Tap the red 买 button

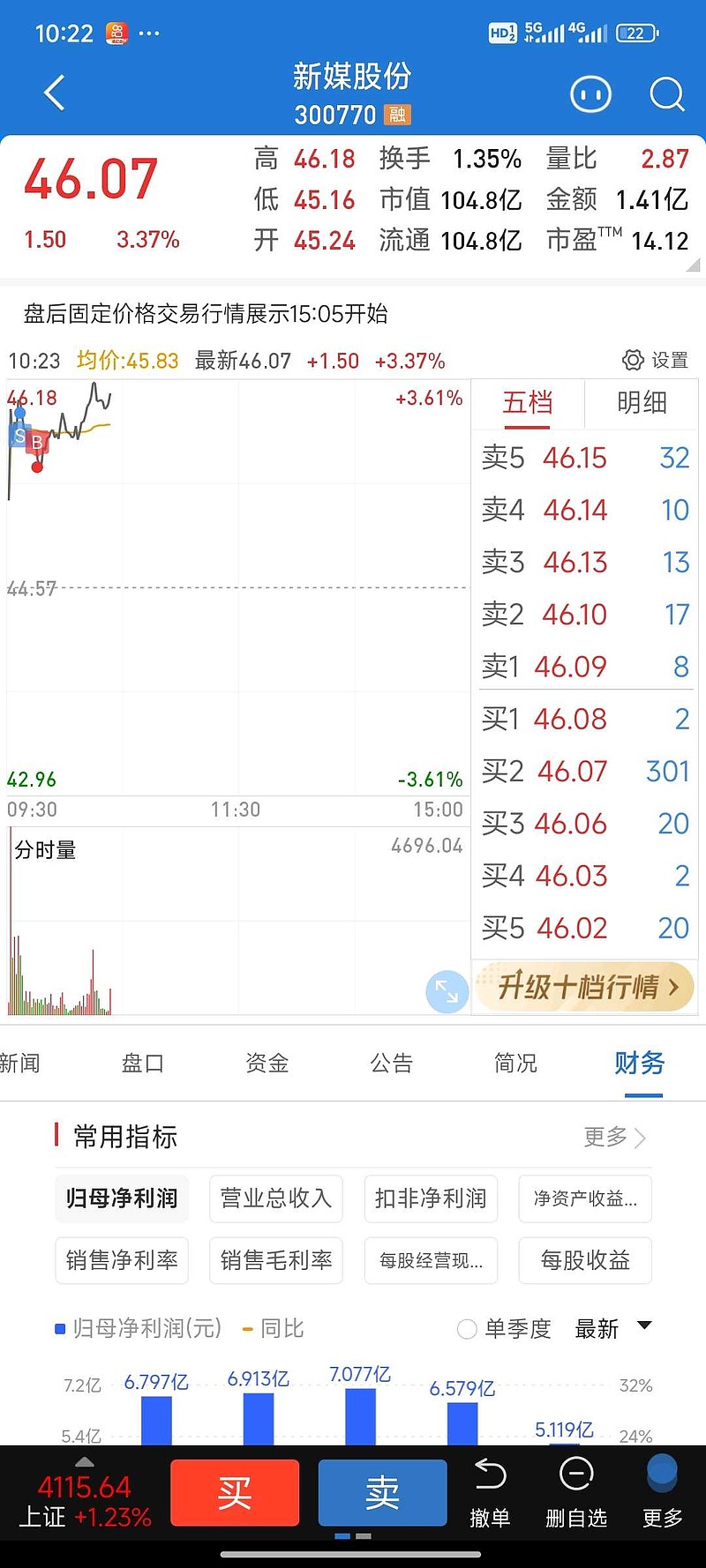pyautogui.click(x=235, y=1493)
